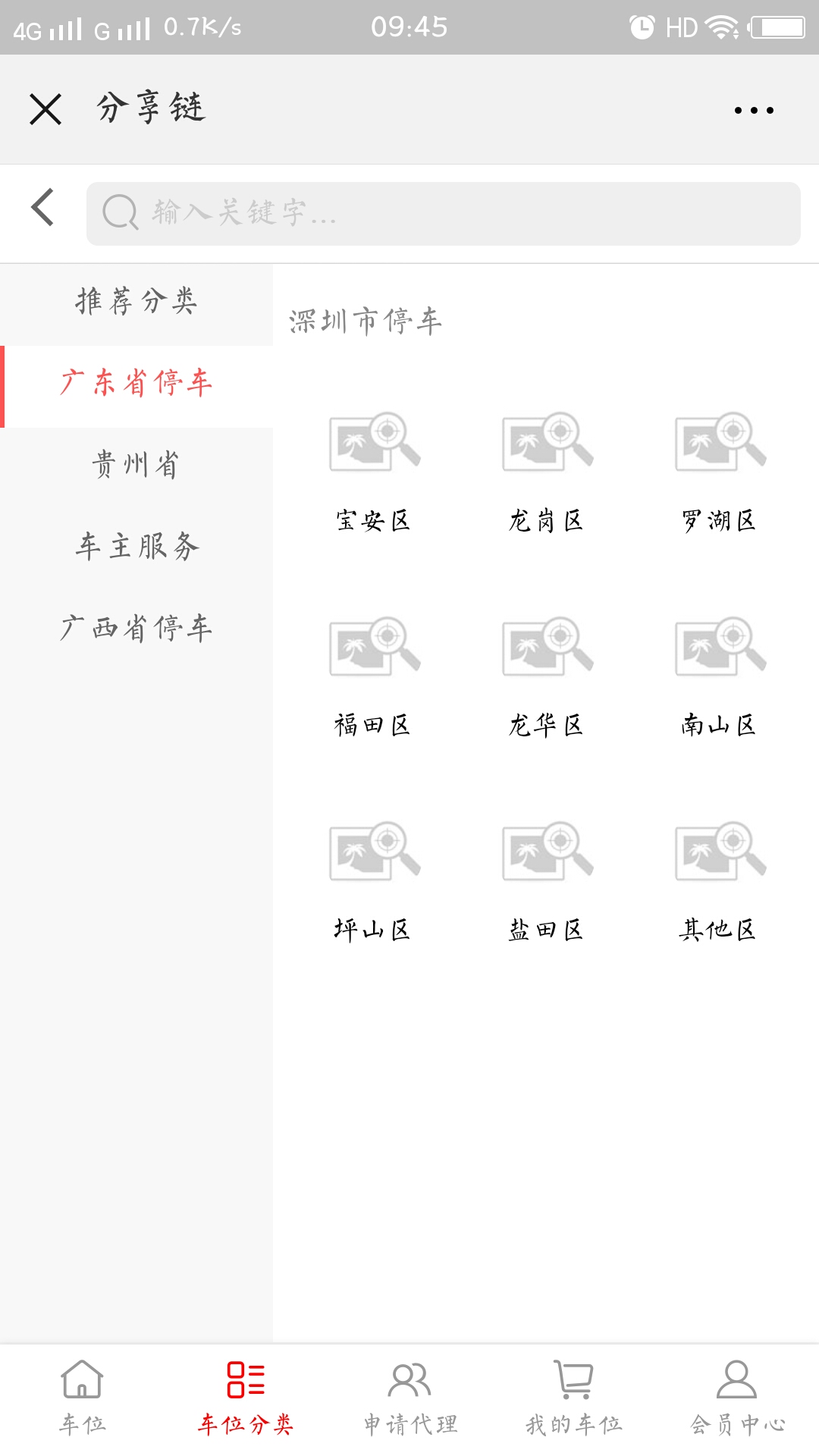The width and height of the screenshot is (819, 1456).
Task: Go back with the left arrow
Action: (x=43, y=207)
